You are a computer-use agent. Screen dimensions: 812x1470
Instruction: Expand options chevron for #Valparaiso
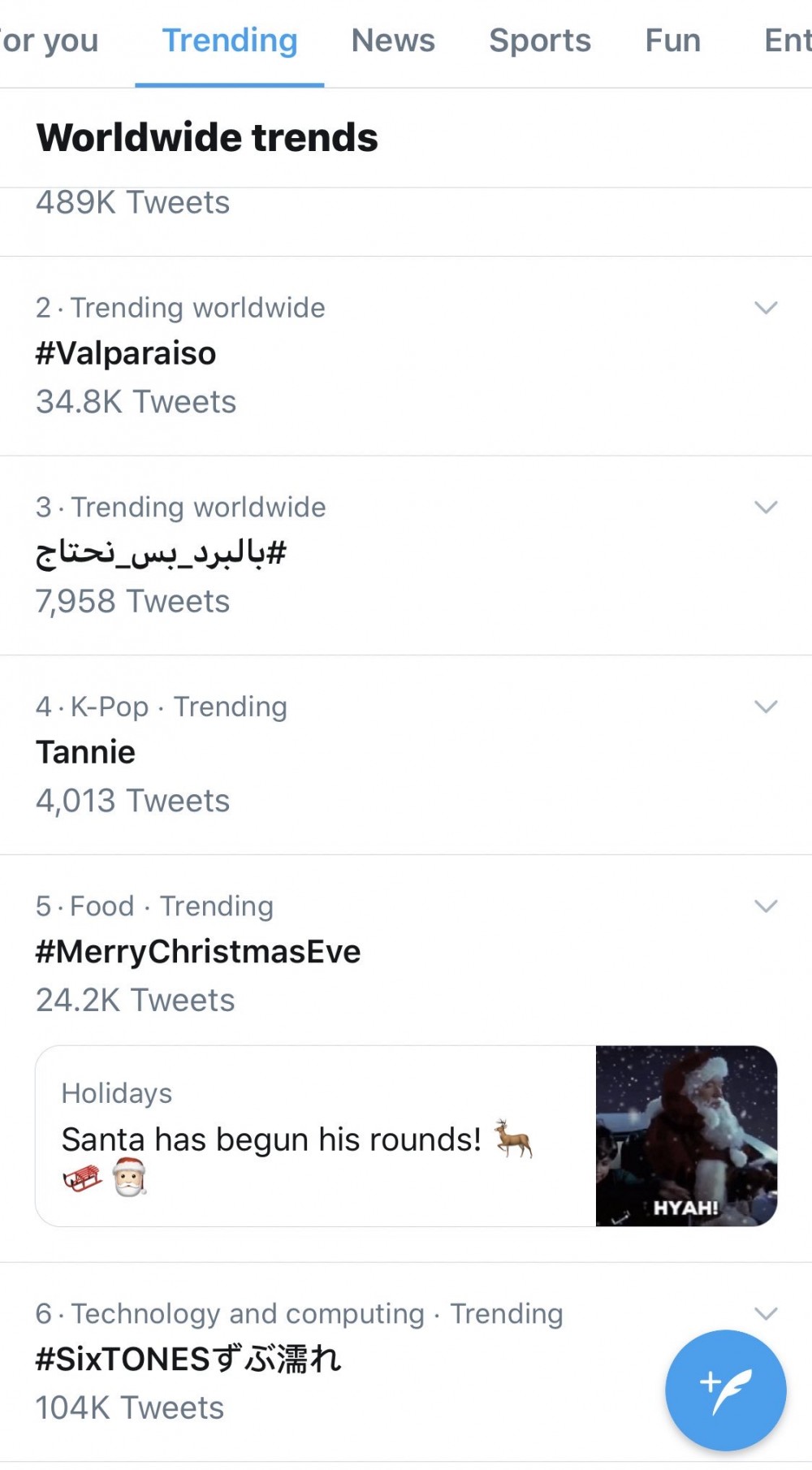(x=766, y=308)
